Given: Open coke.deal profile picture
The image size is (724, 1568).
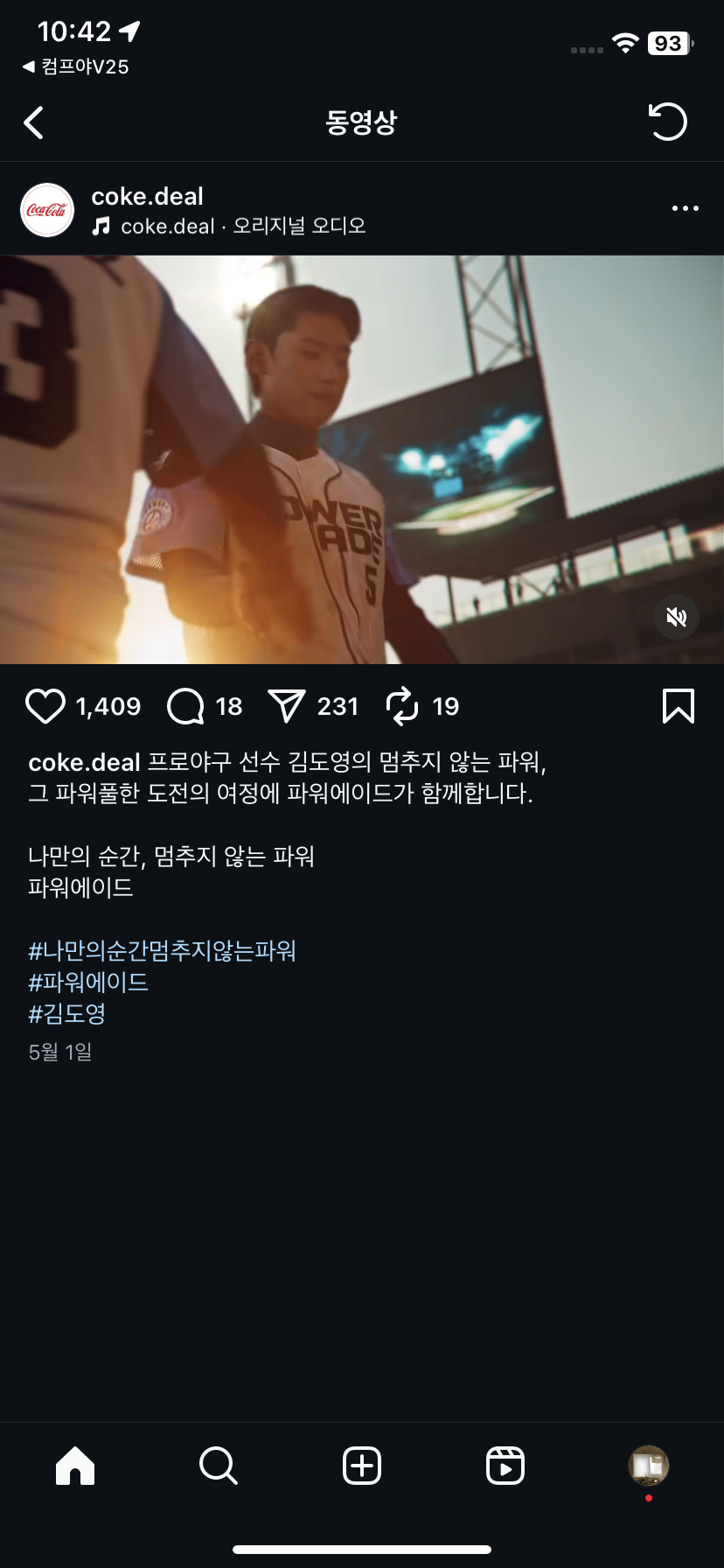Looking at the screenshot, I should pyautogui.click(x=47, y=210).
